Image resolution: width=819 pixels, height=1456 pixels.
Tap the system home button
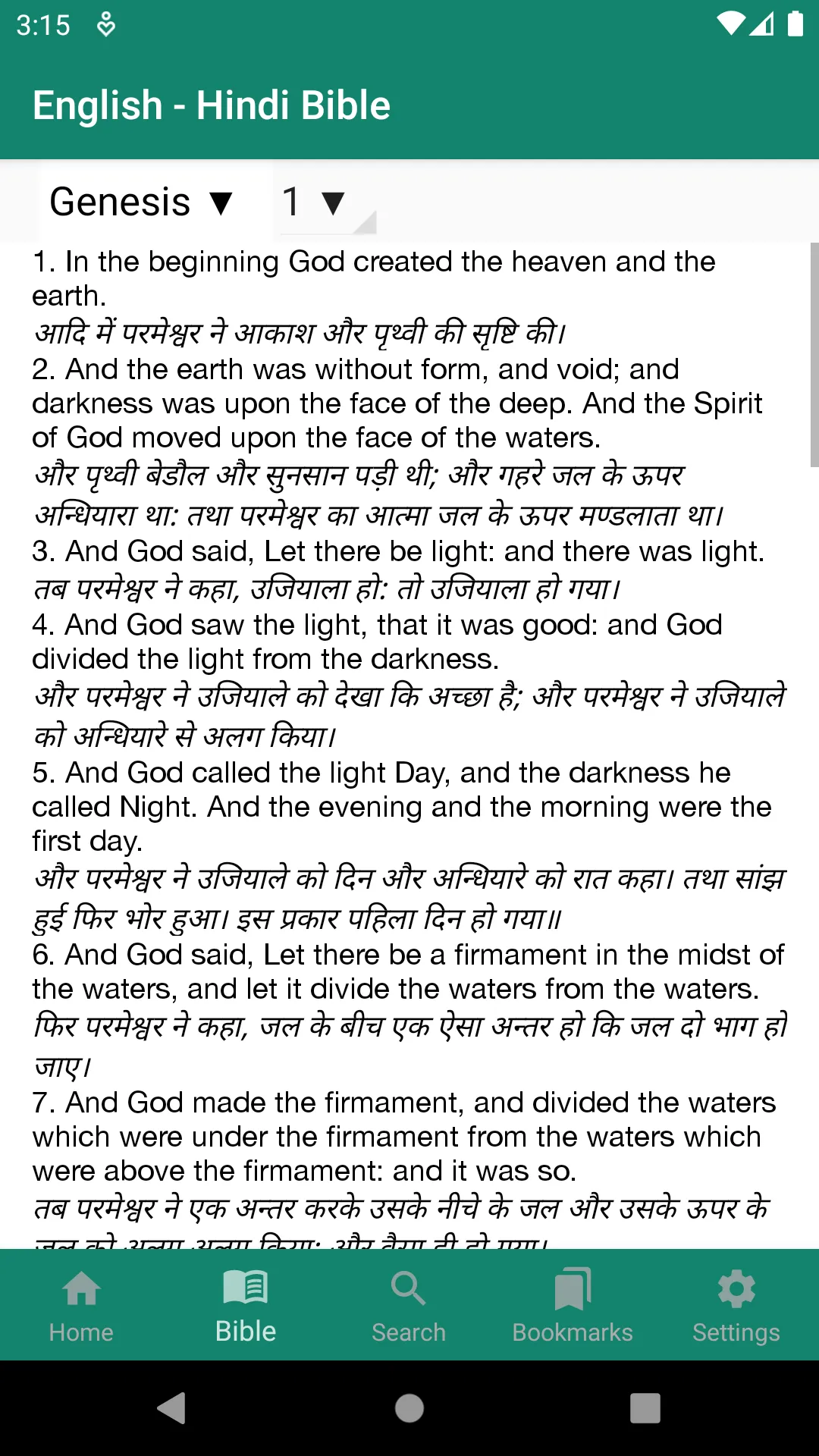coord(409,1408)
